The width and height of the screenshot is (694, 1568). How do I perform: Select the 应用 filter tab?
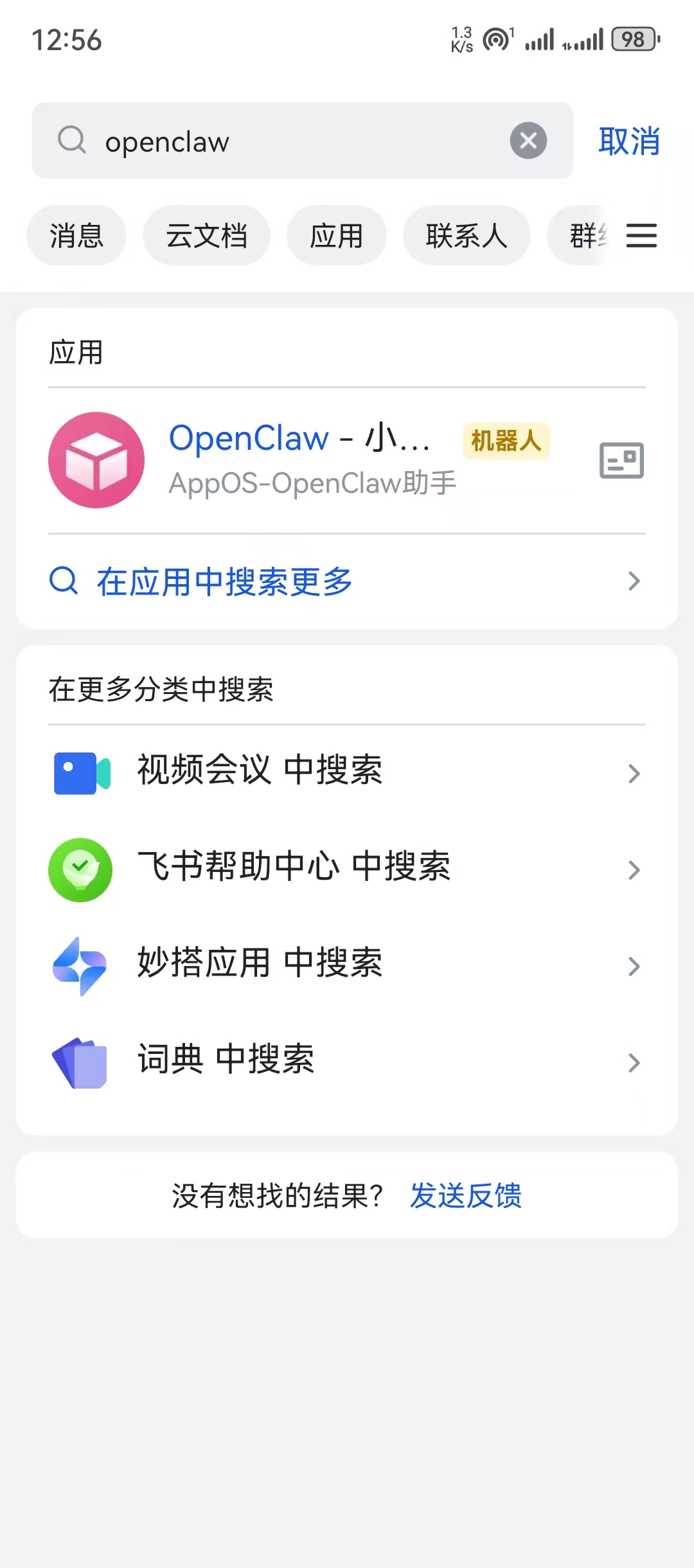tap(336, 236)
